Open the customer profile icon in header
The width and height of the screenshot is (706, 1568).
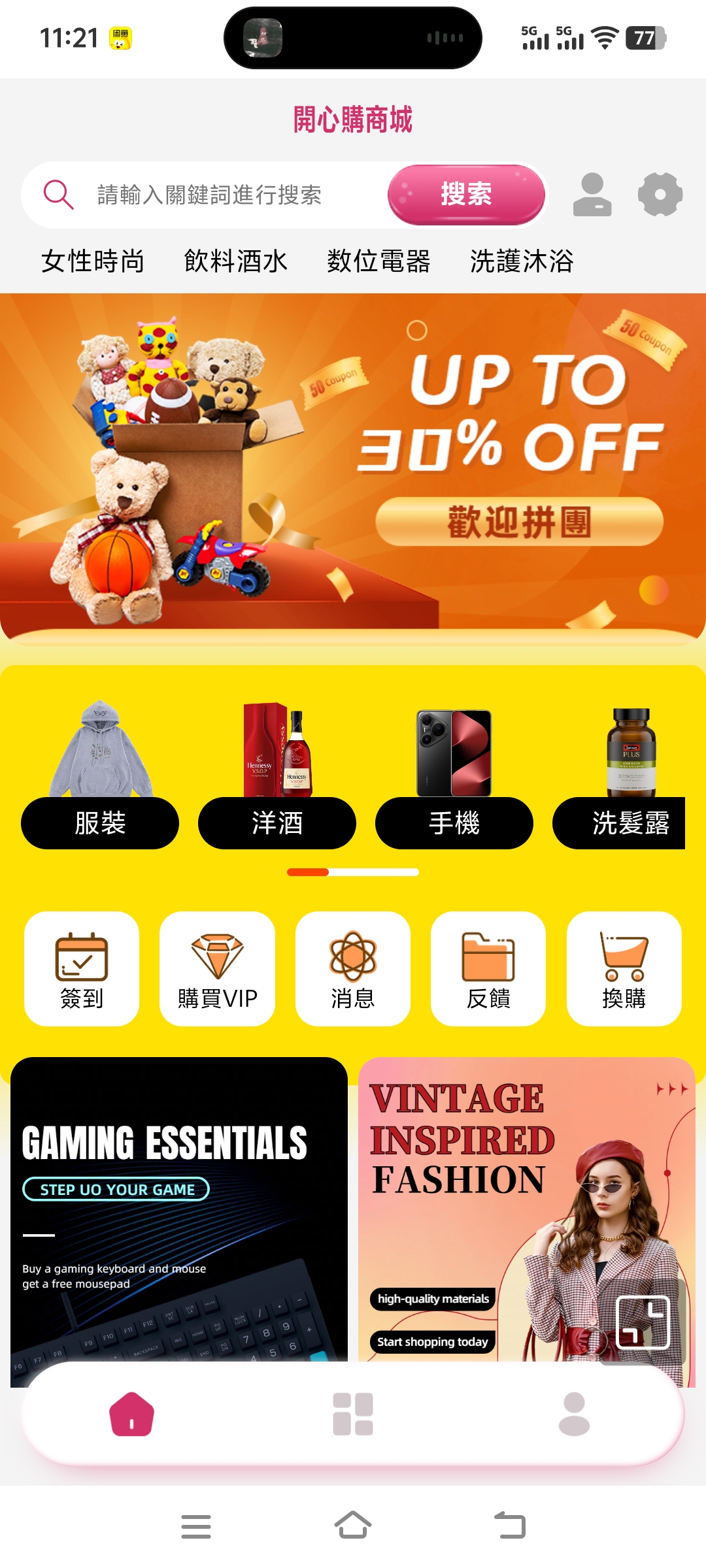point(592,195)
